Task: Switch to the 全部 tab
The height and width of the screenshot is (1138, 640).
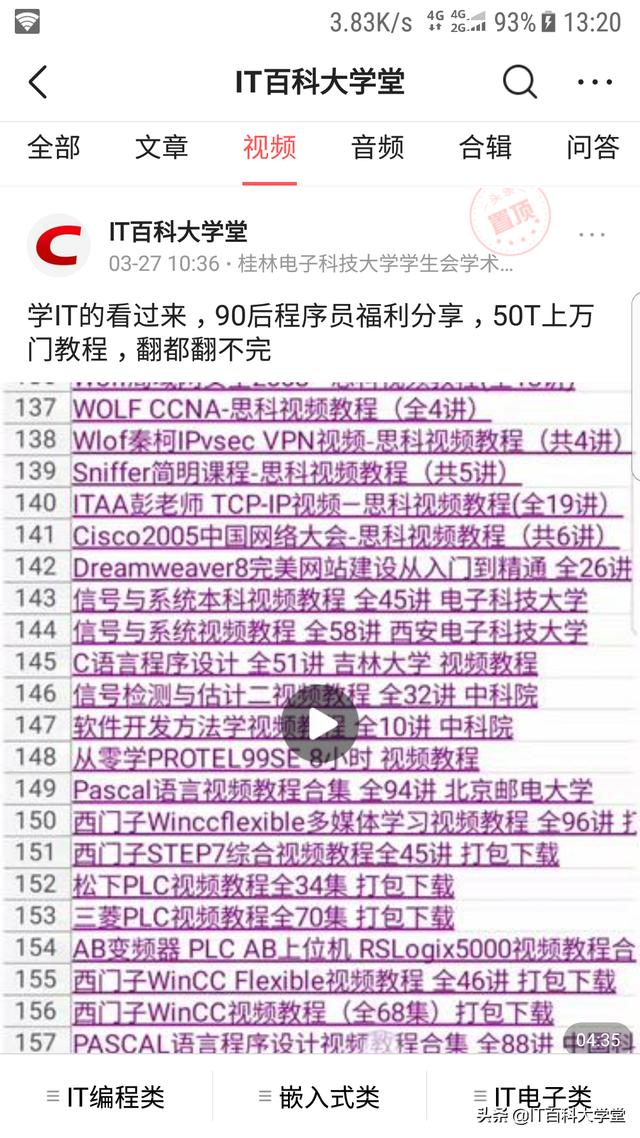Action: [x=53, y=148]
